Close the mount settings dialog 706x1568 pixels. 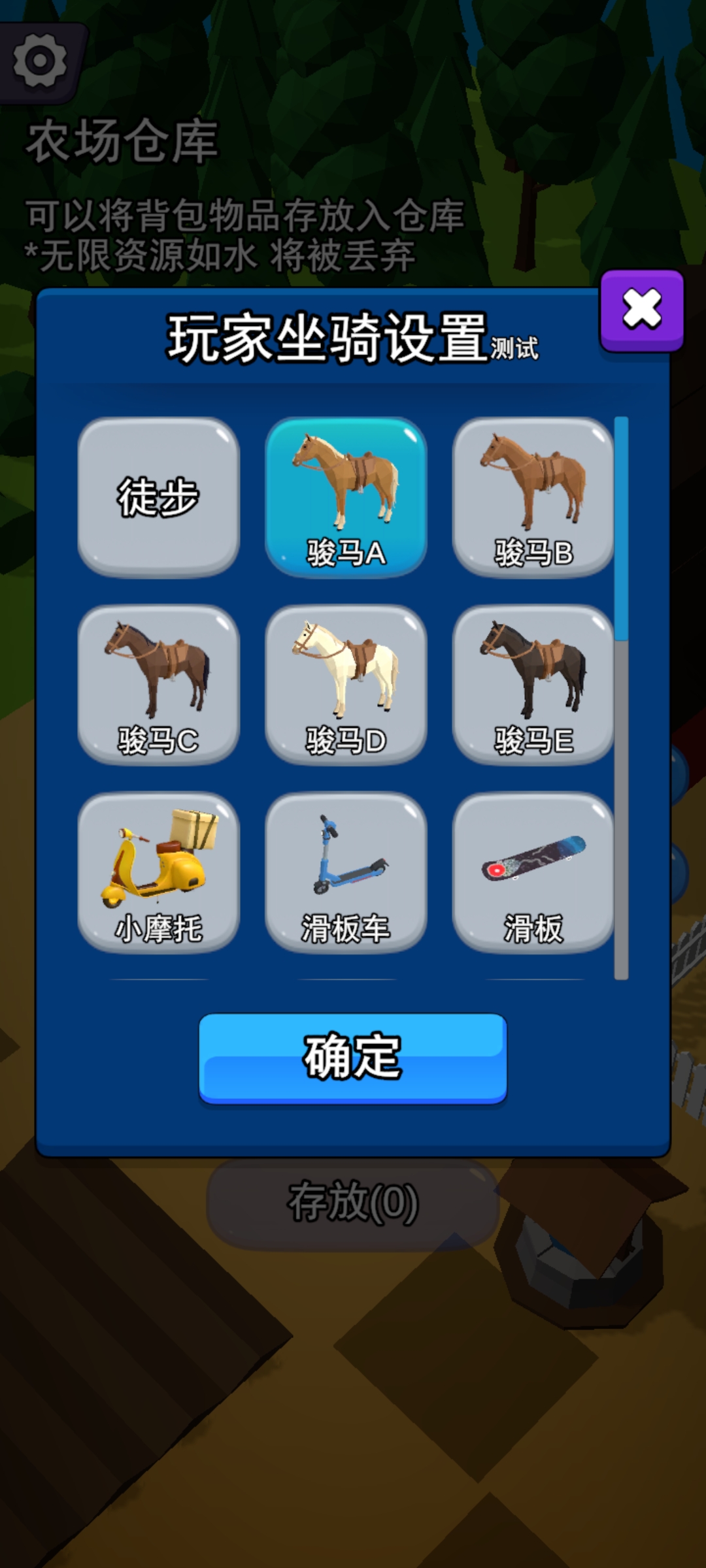click(x=642, y=310)
